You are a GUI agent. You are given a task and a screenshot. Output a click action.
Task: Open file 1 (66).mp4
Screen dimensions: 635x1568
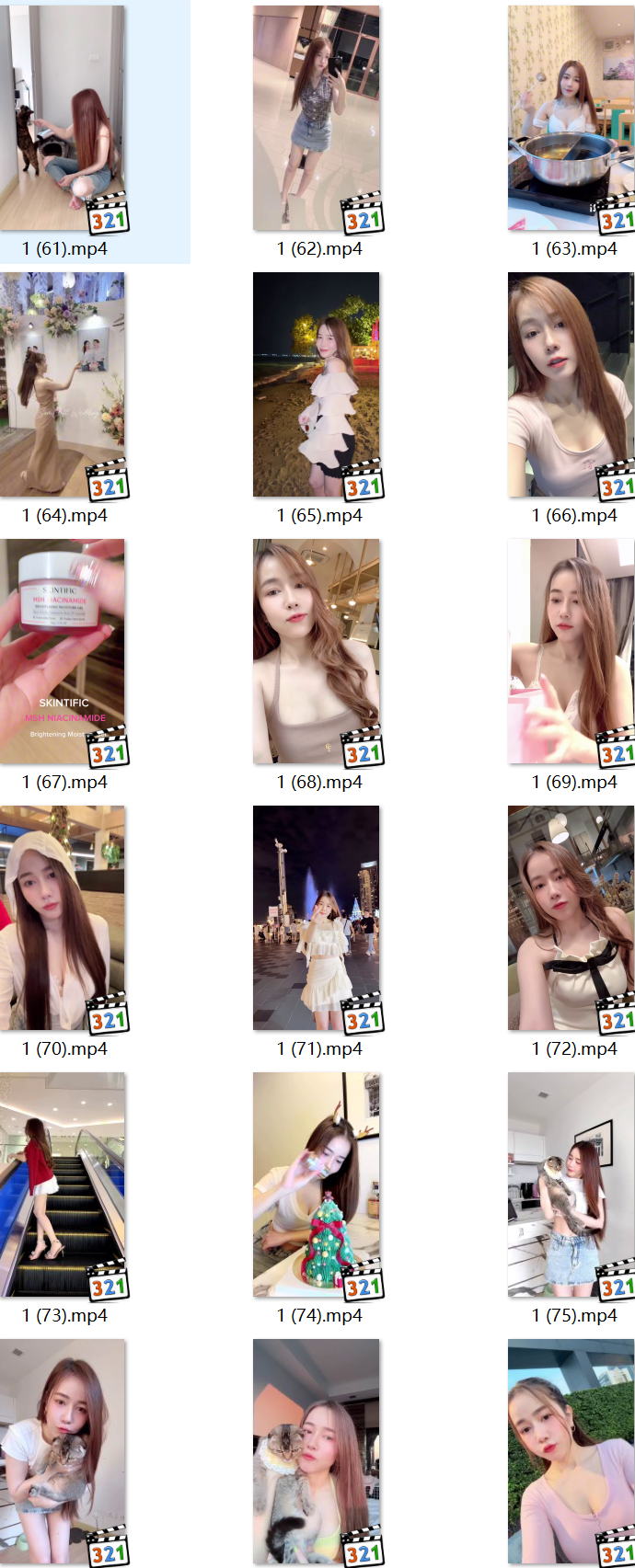click(x=571, y=384)
